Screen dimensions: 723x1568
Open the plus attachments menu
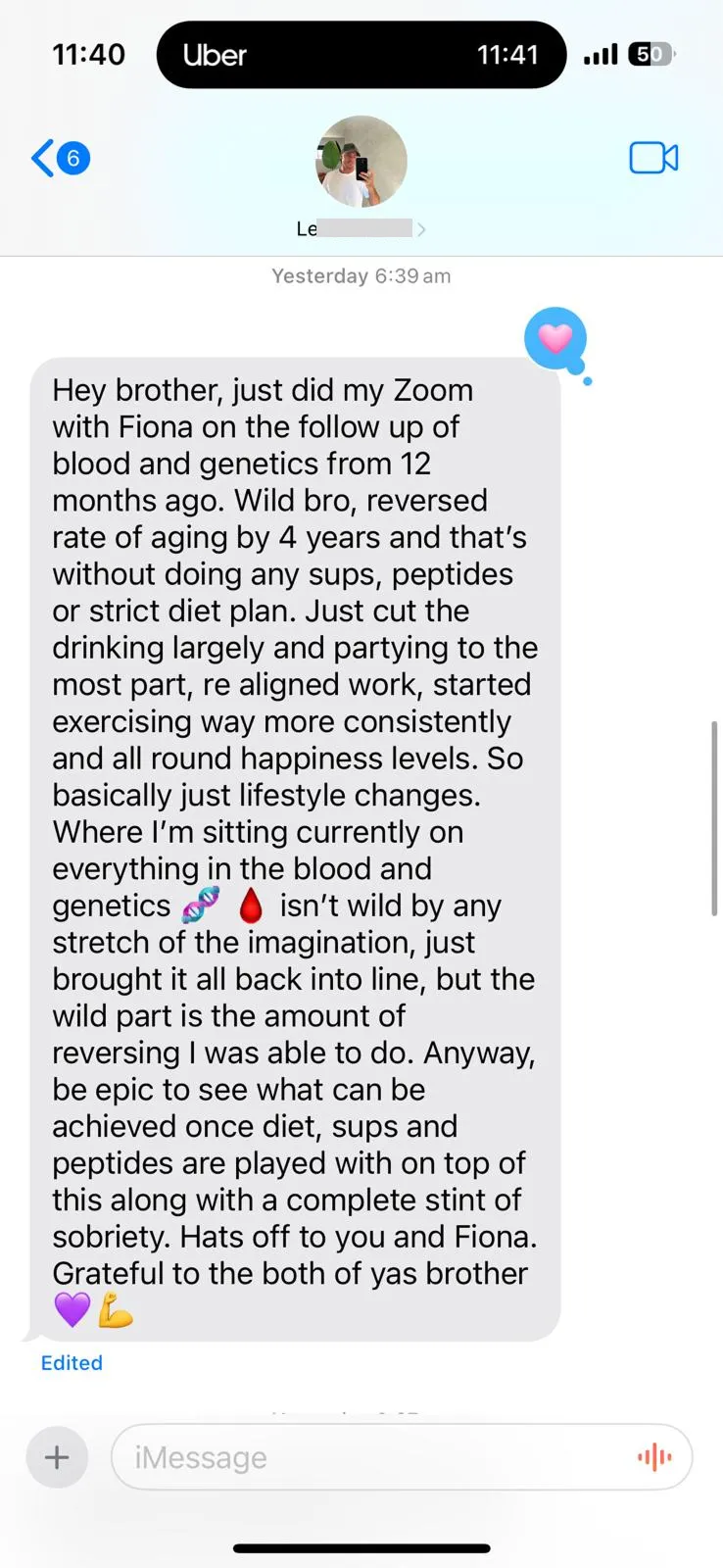(x=57, y=1457)
